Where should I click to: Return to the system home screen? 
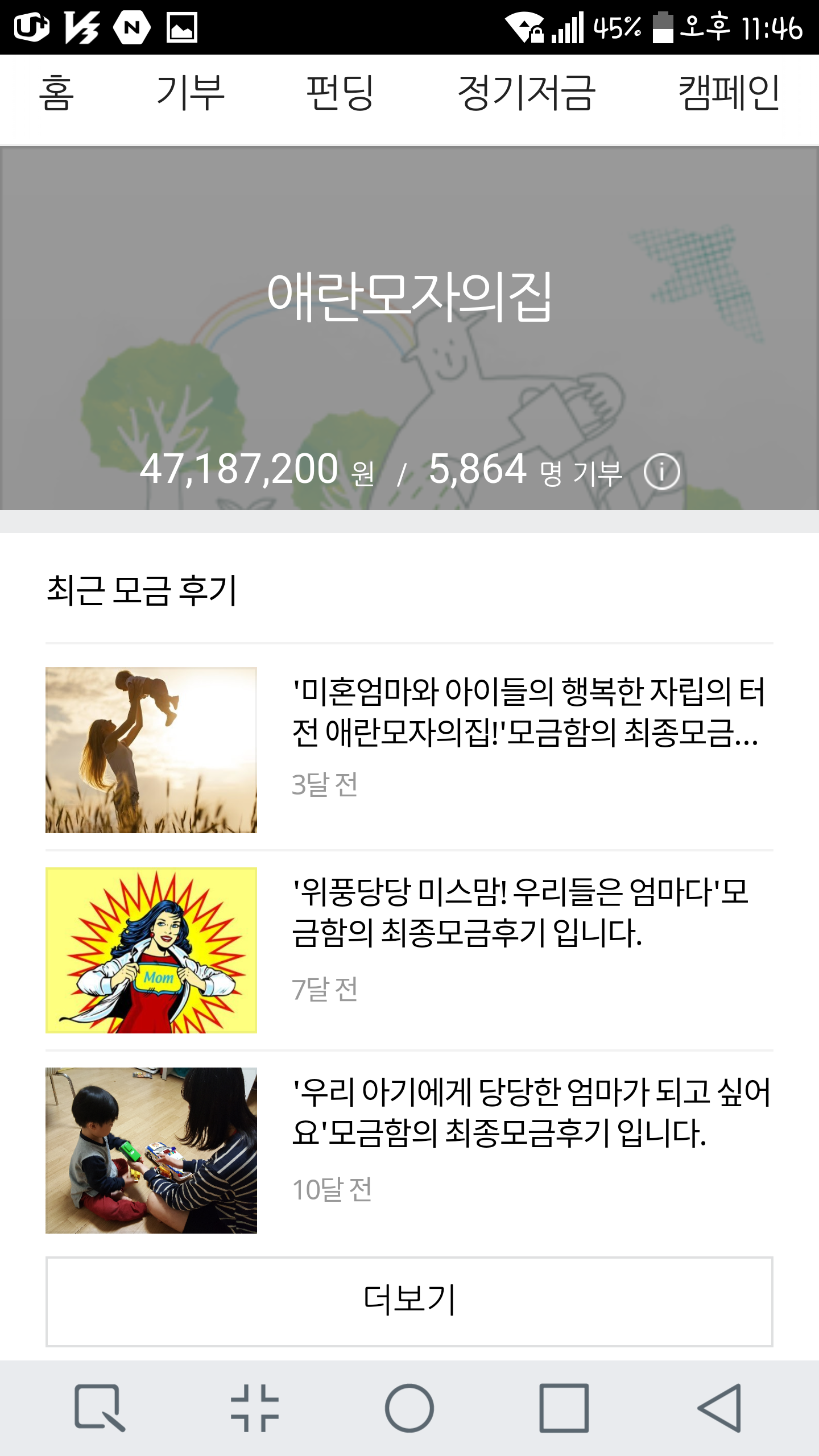pos(409,1408)
